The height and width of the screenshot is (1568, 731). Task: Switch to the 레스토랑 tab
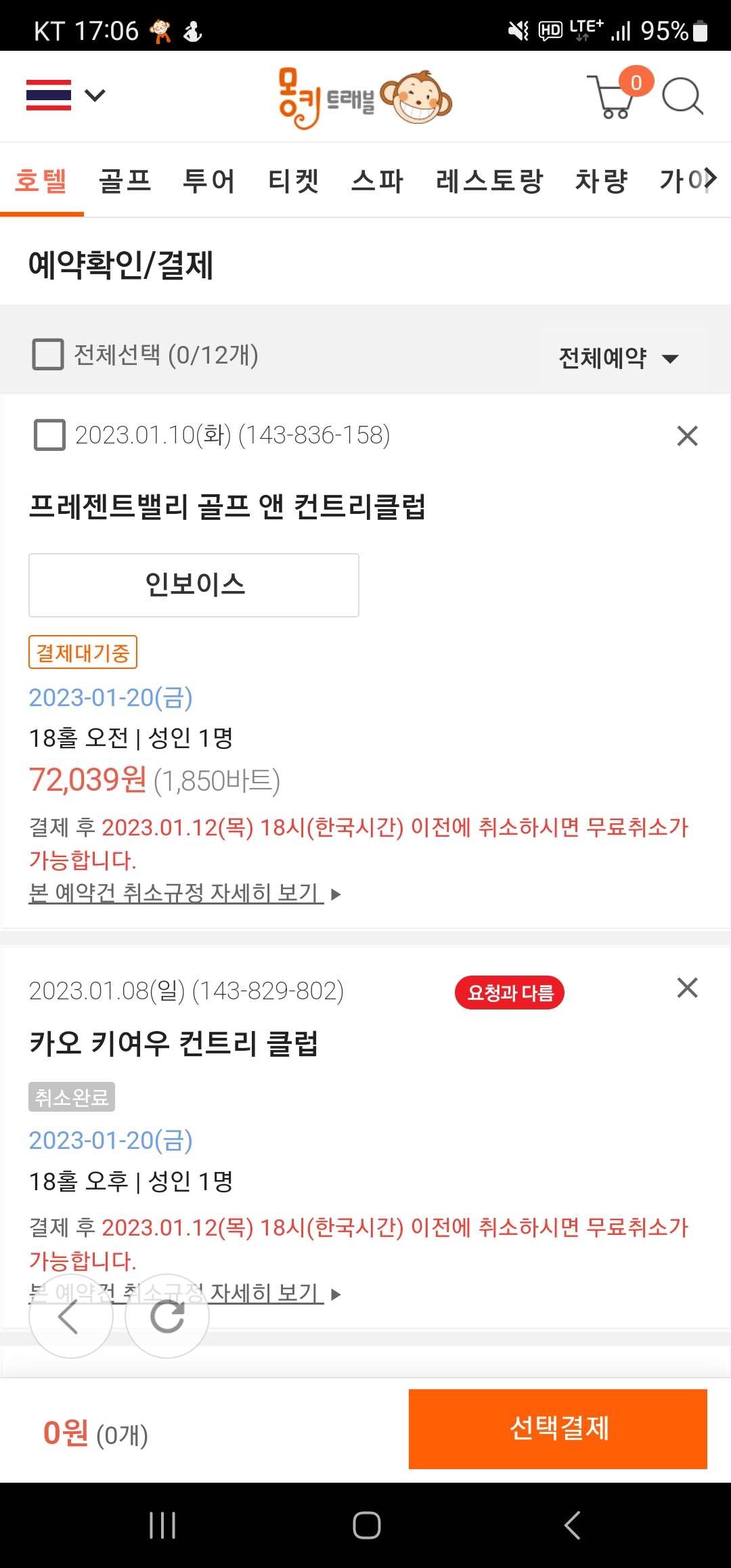(489, 181)
